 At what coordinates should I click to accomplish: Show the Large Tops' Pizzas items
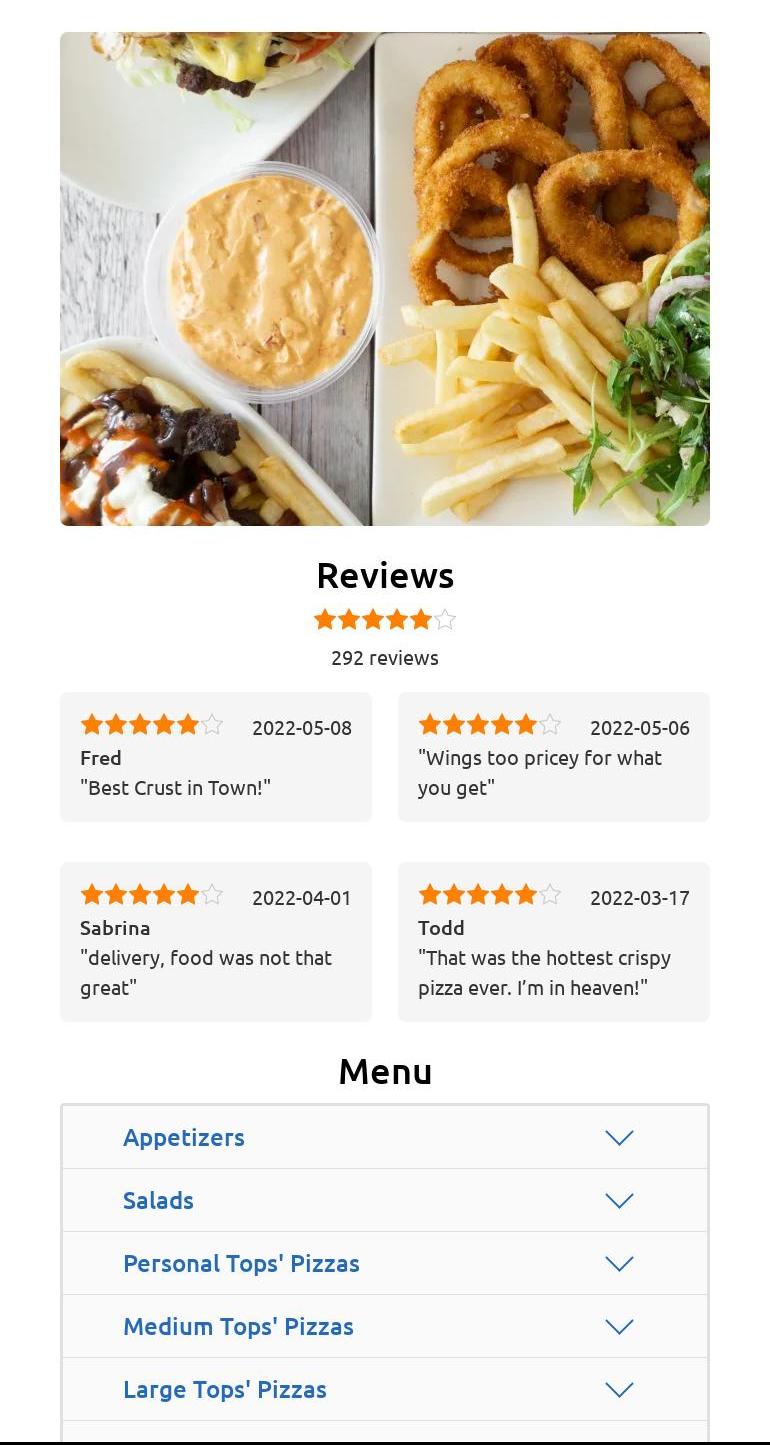(x=384, y=1389)
